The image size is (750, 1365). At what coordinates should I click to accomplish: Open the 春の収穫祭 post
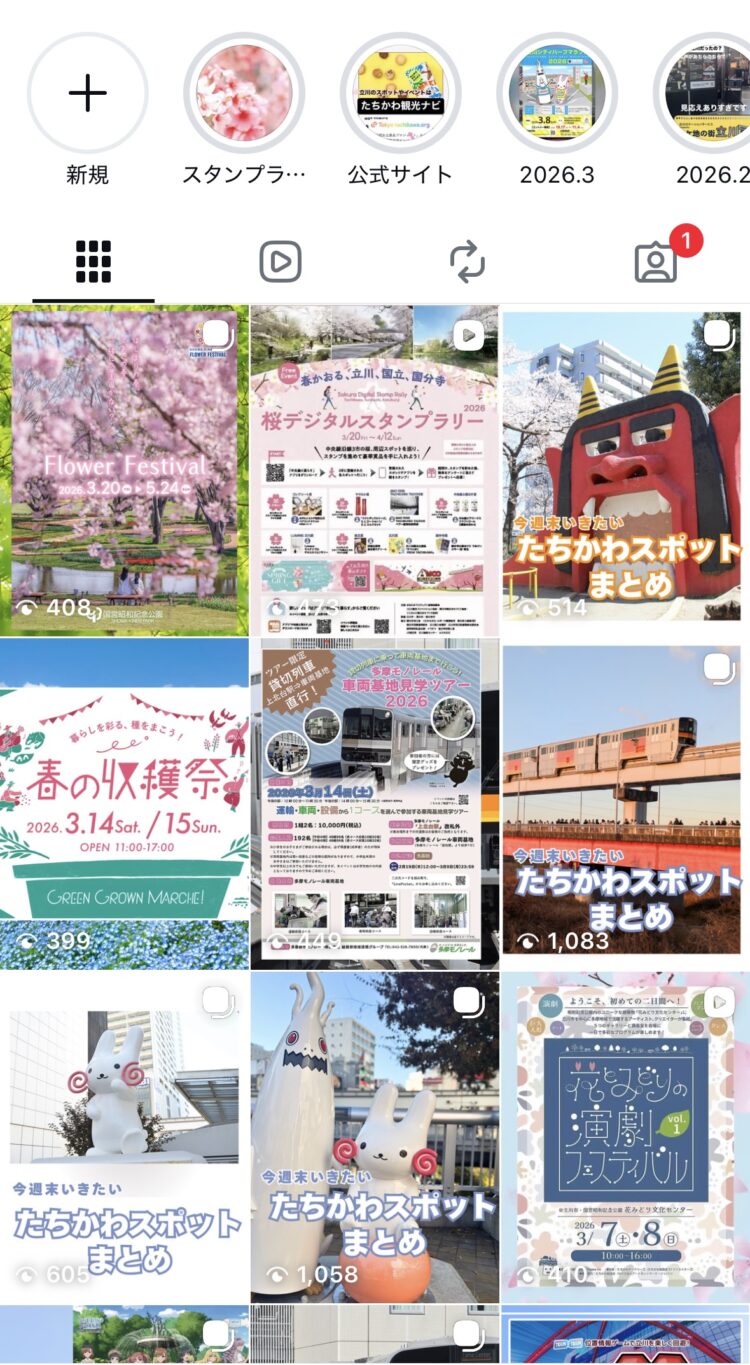124,805
